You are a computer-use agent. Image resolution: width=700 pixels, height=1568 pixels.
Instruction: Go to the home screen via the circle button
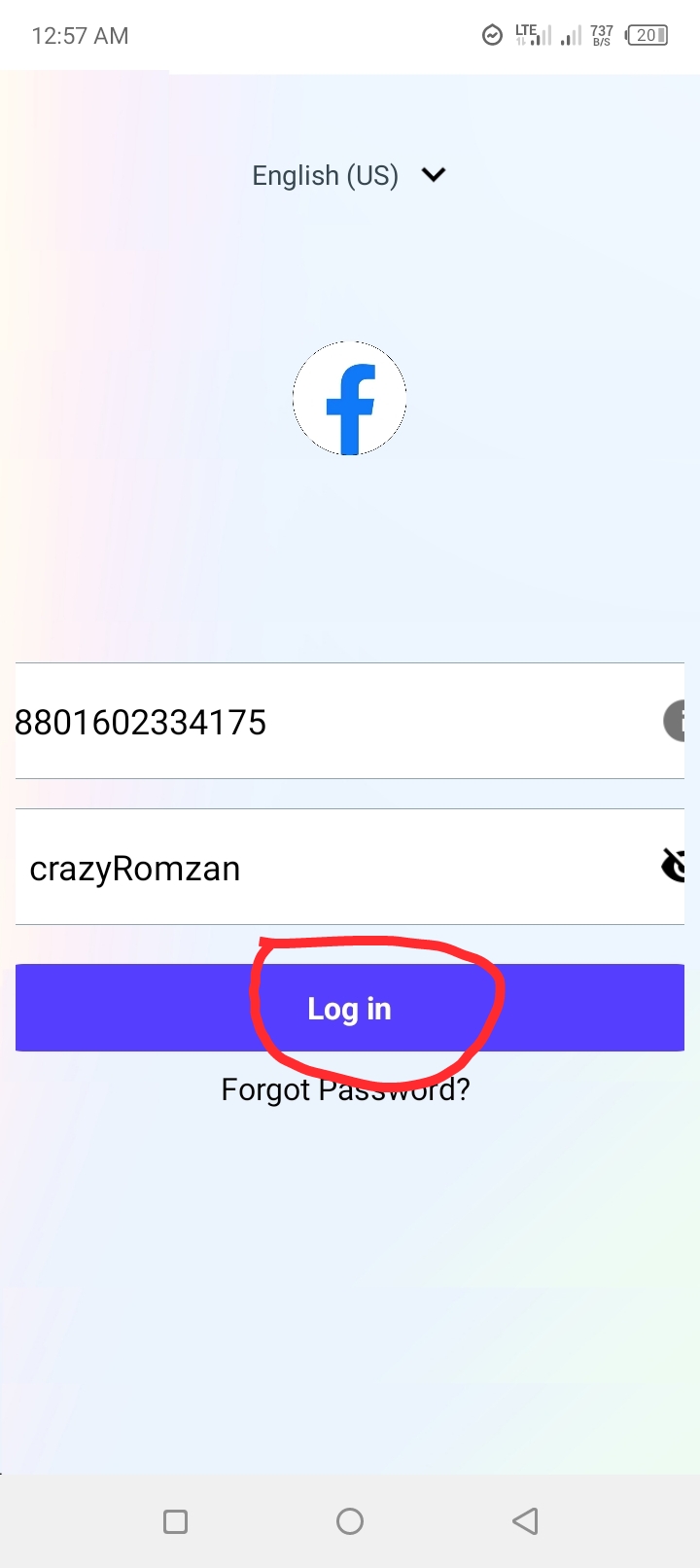point(350,1521)
